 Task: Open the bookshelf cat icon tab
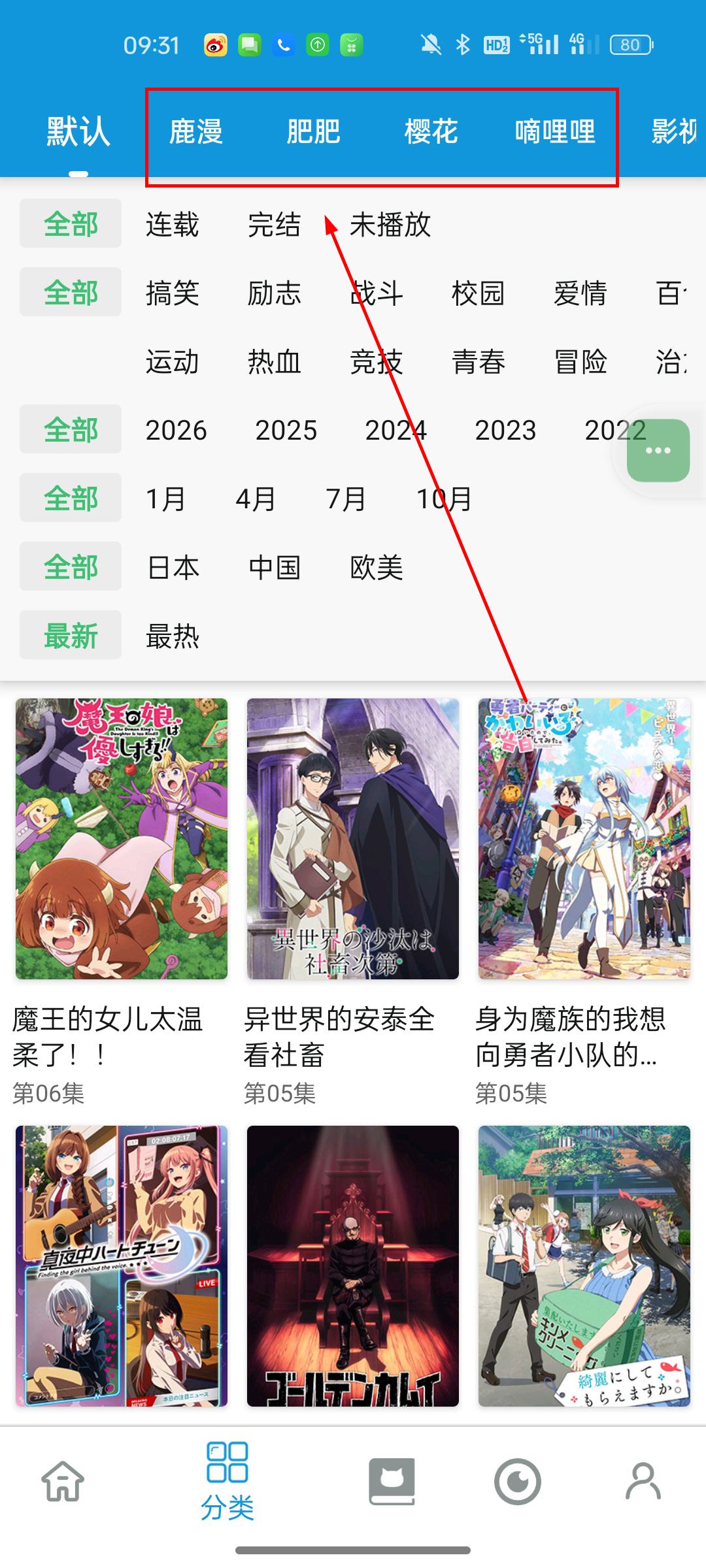(392, 1480)
